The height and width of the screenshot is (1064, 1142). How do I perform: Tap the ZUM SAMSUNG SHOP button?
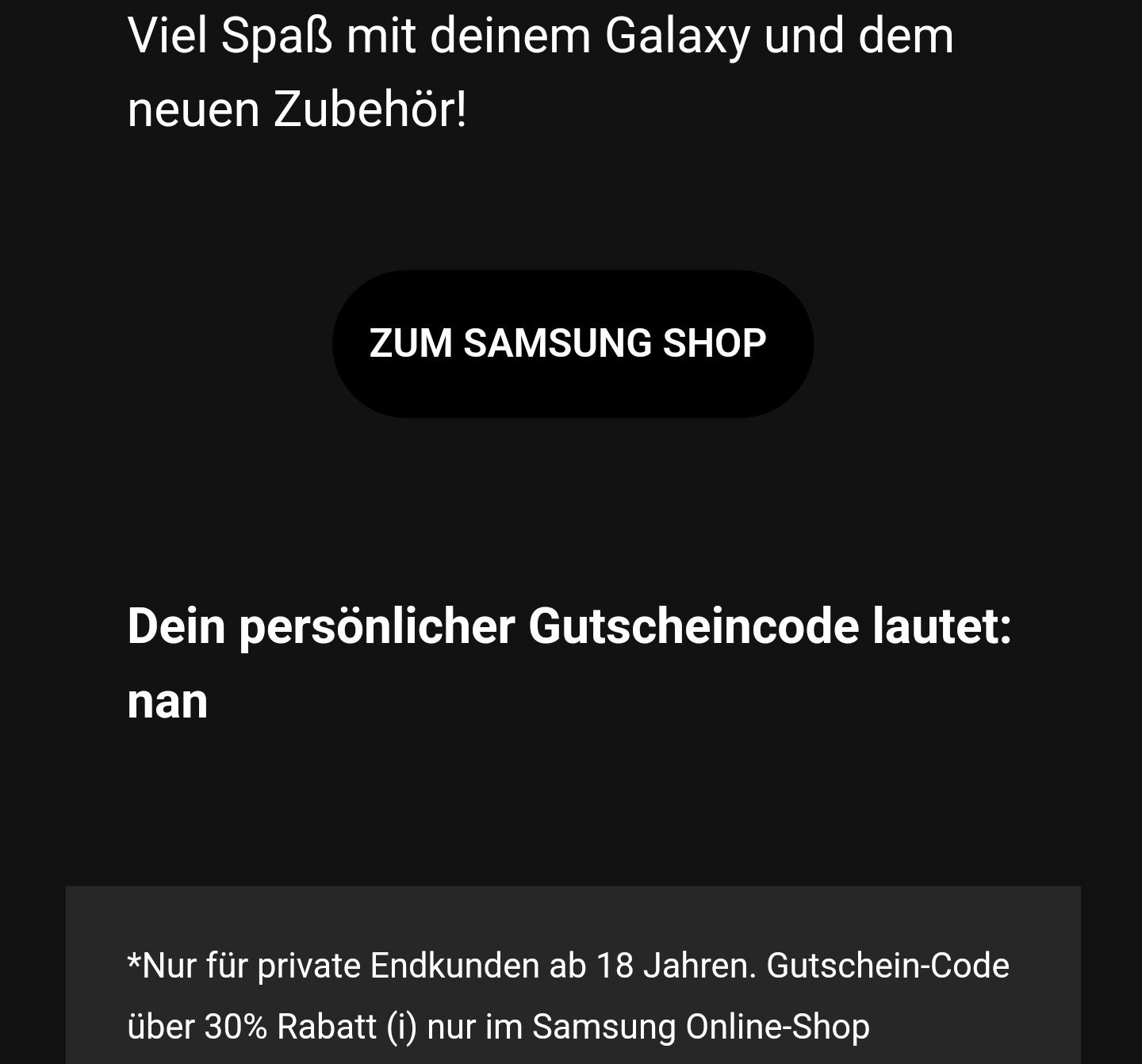coord(572,343)
